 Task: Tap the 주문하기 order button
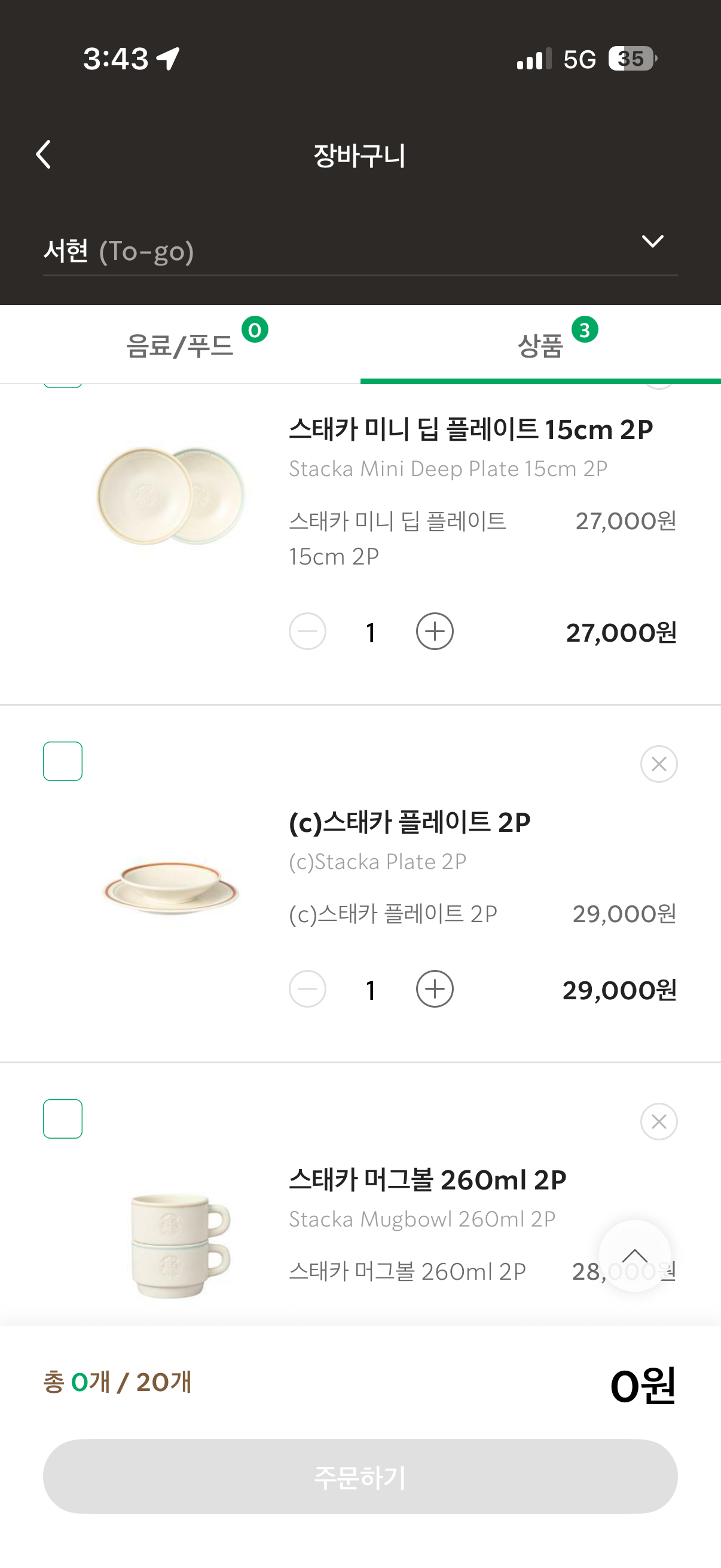point(360,1476)
